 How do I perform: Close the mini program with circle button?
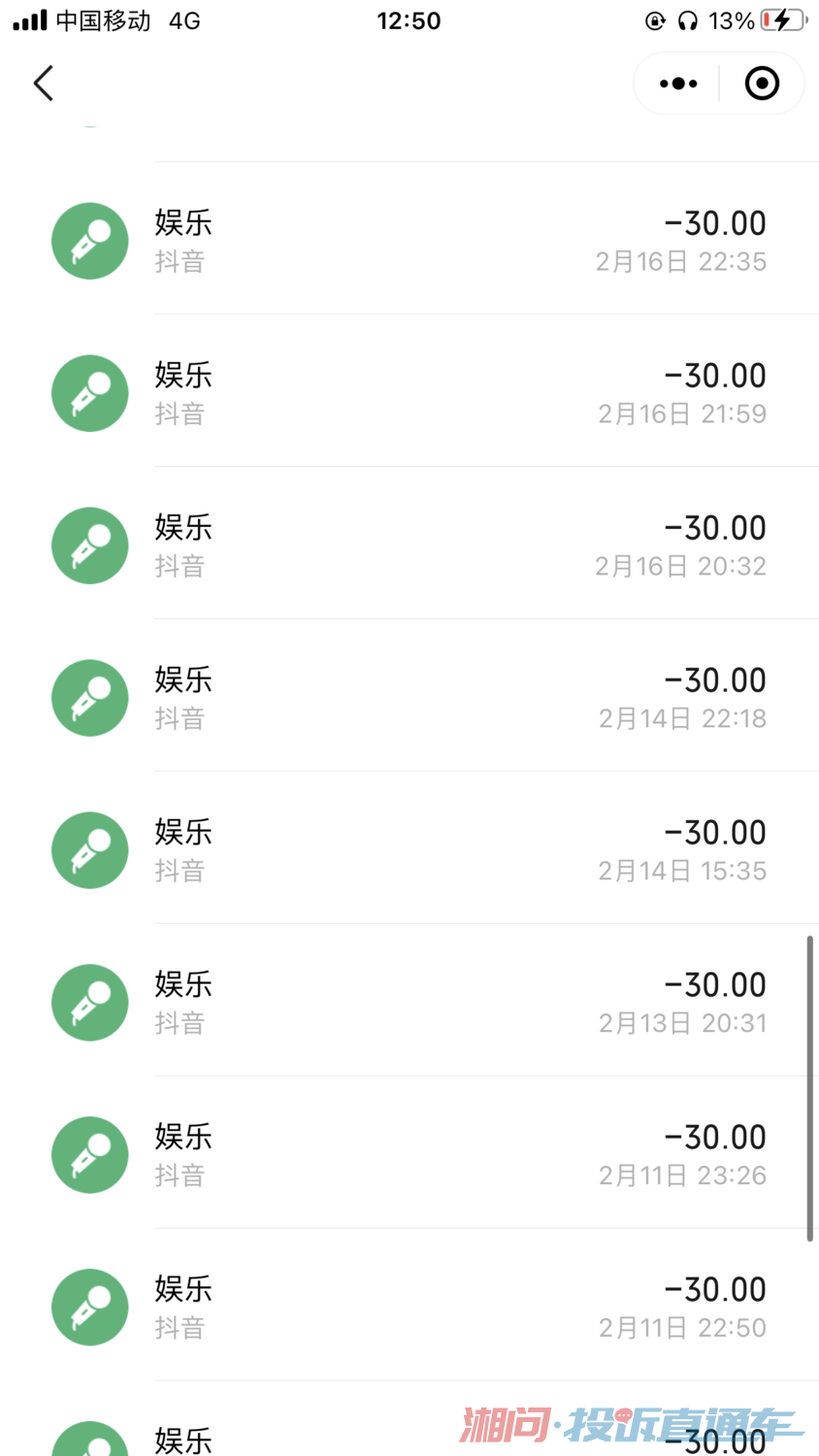762,83
